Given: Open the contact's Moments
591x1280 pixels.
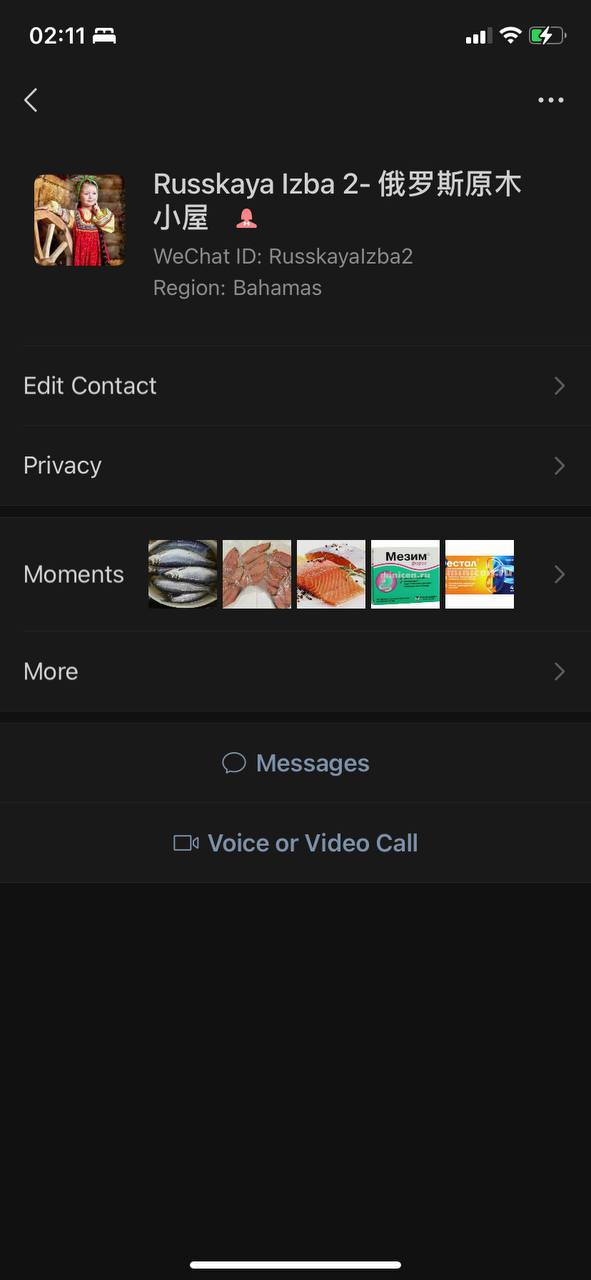Looking at the screenshot, I should click(296, 574).
